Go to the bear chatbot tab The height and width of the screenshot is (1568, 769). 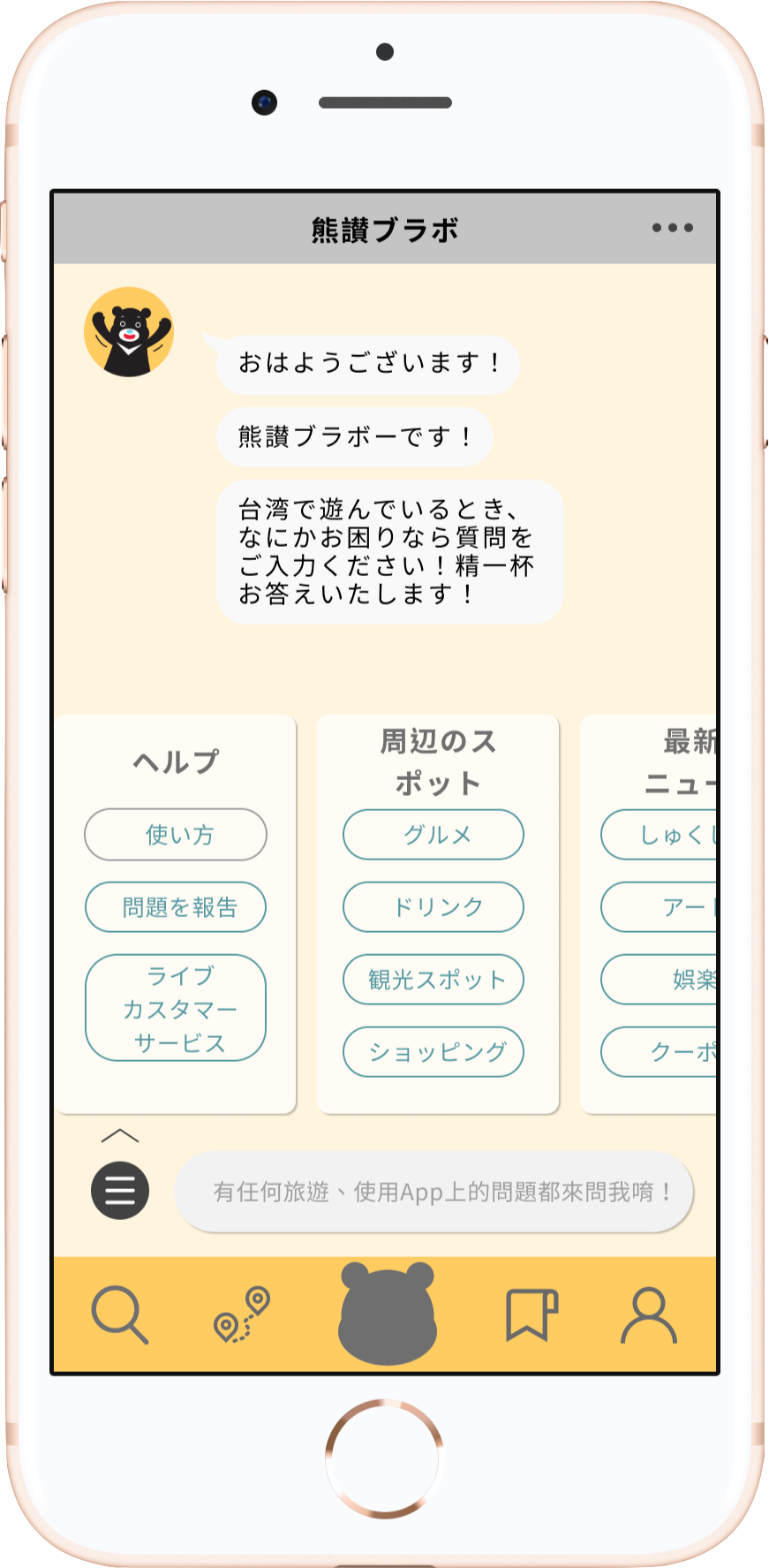[x=388, y=1313]
